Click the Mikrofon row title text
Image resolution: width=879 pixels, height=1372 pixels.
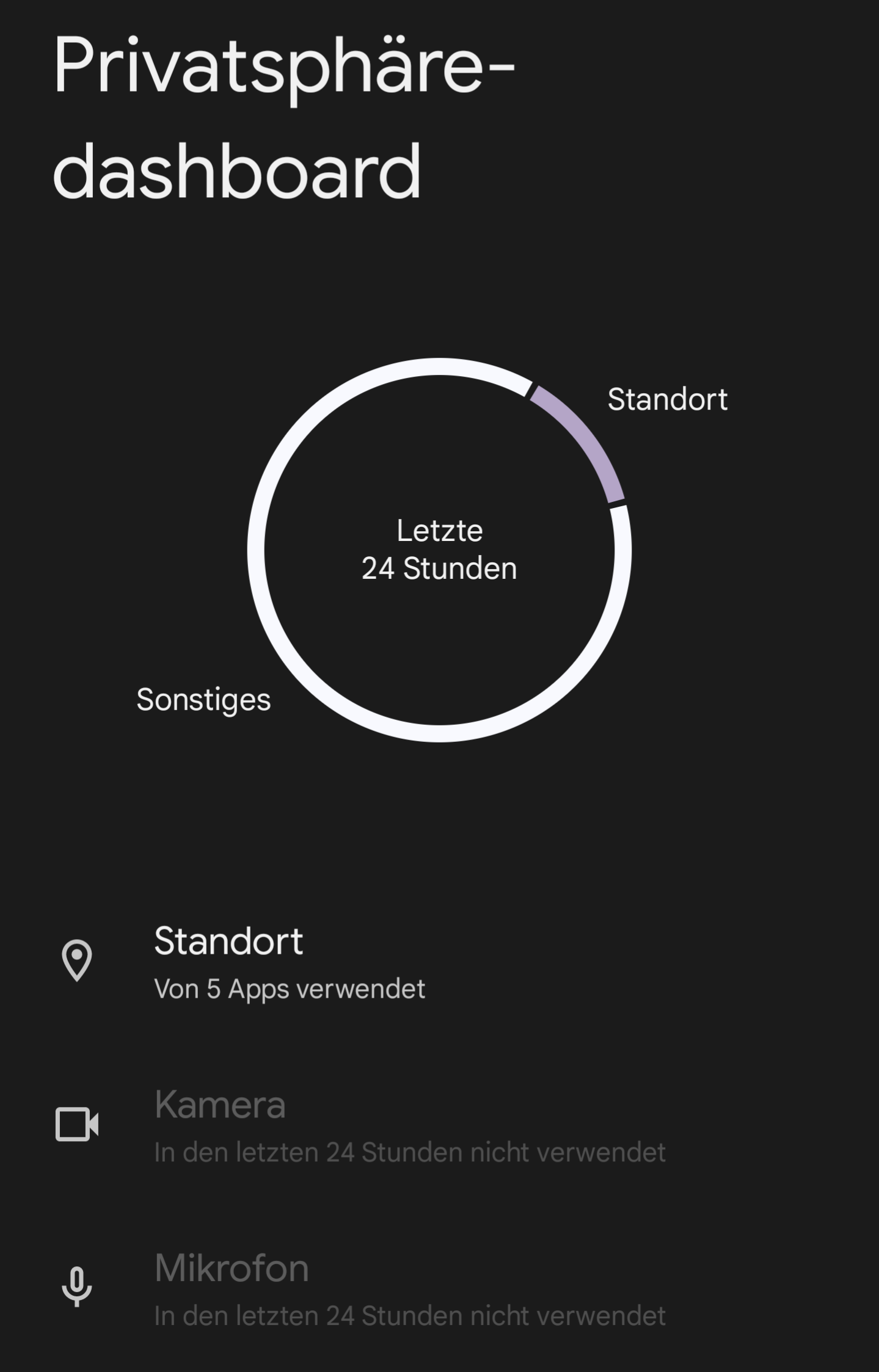coord(231,1269)
